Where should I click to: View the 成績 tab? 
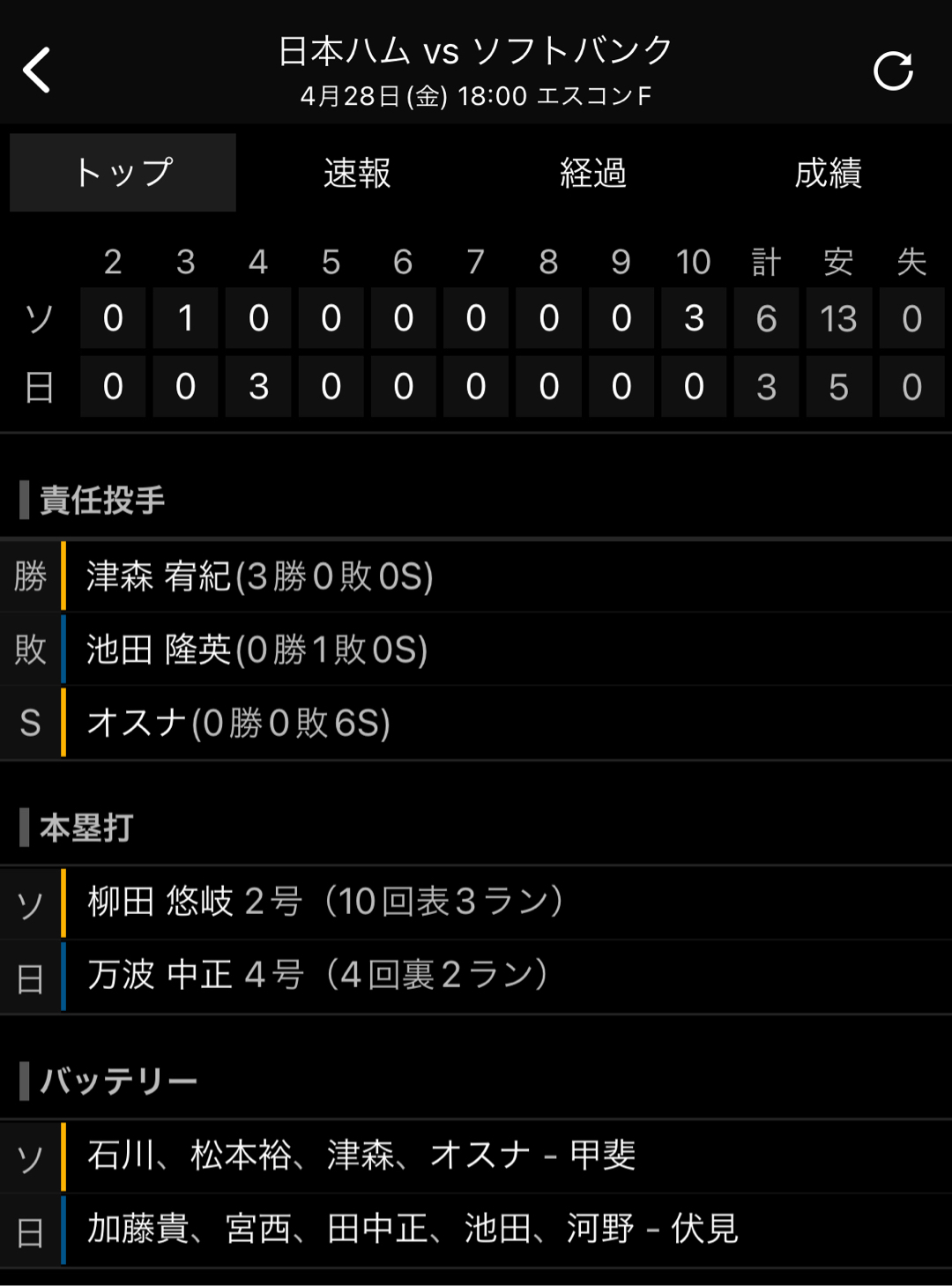click(x=828, y=173)
